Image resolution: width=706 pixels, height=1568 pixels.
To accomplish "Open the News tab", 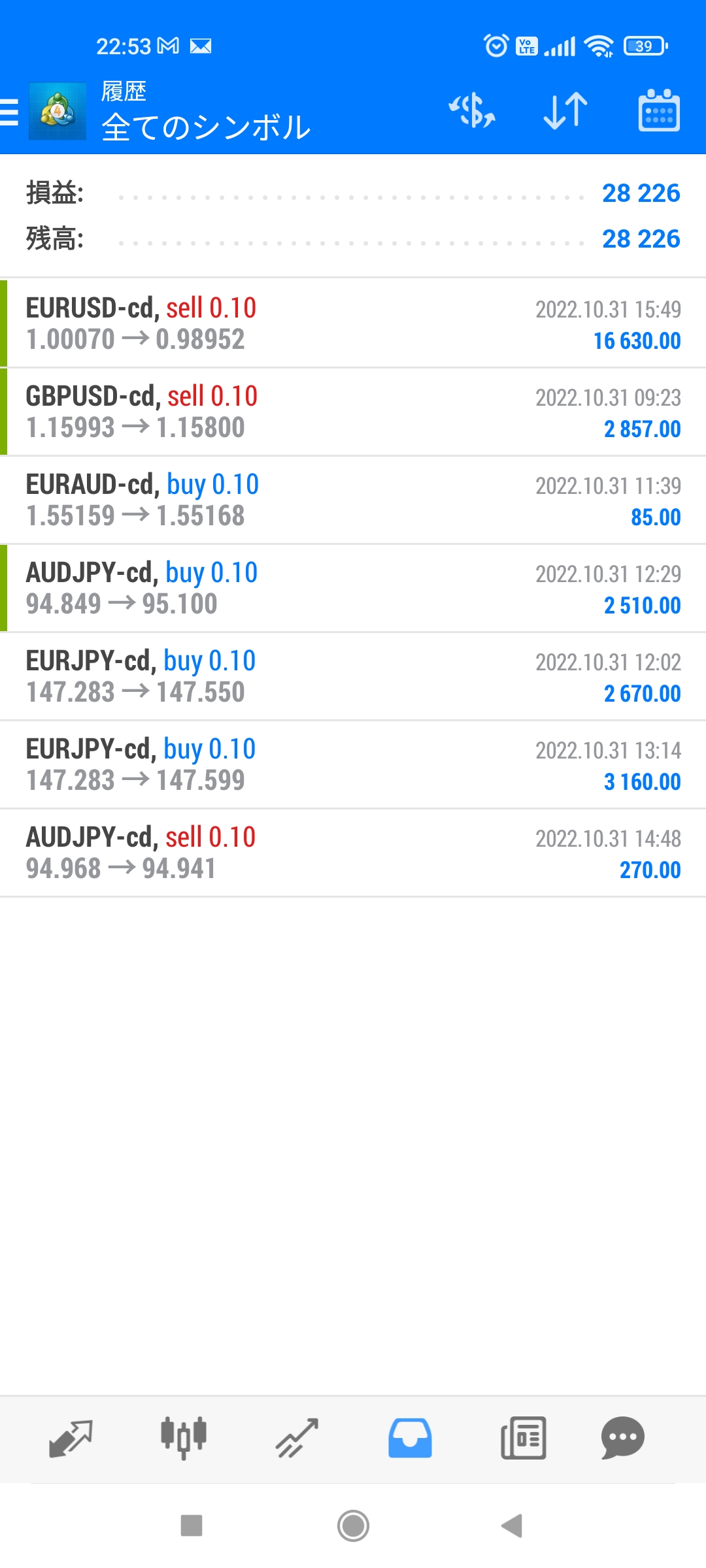I will [x=523, y=1438].
